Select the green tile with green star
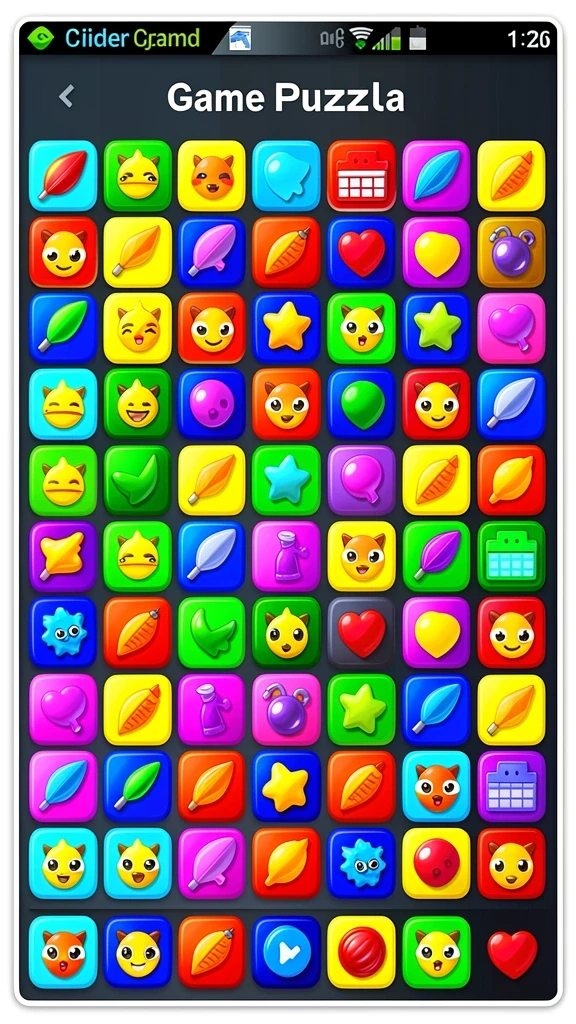Image resolution: width=576 pixels, height=1024 pixels. [361, 709]
